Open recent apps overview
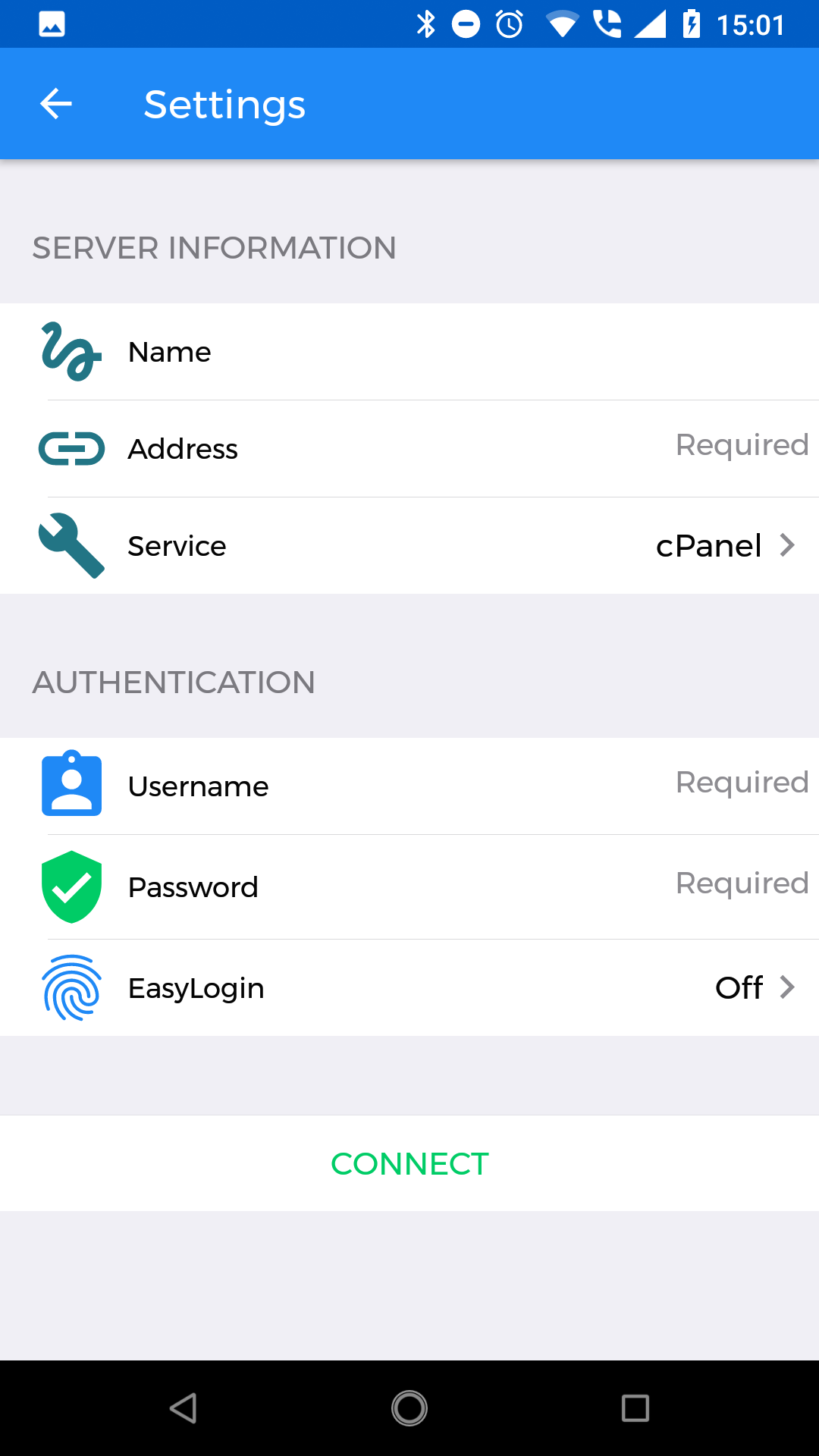 (635, 1408)
